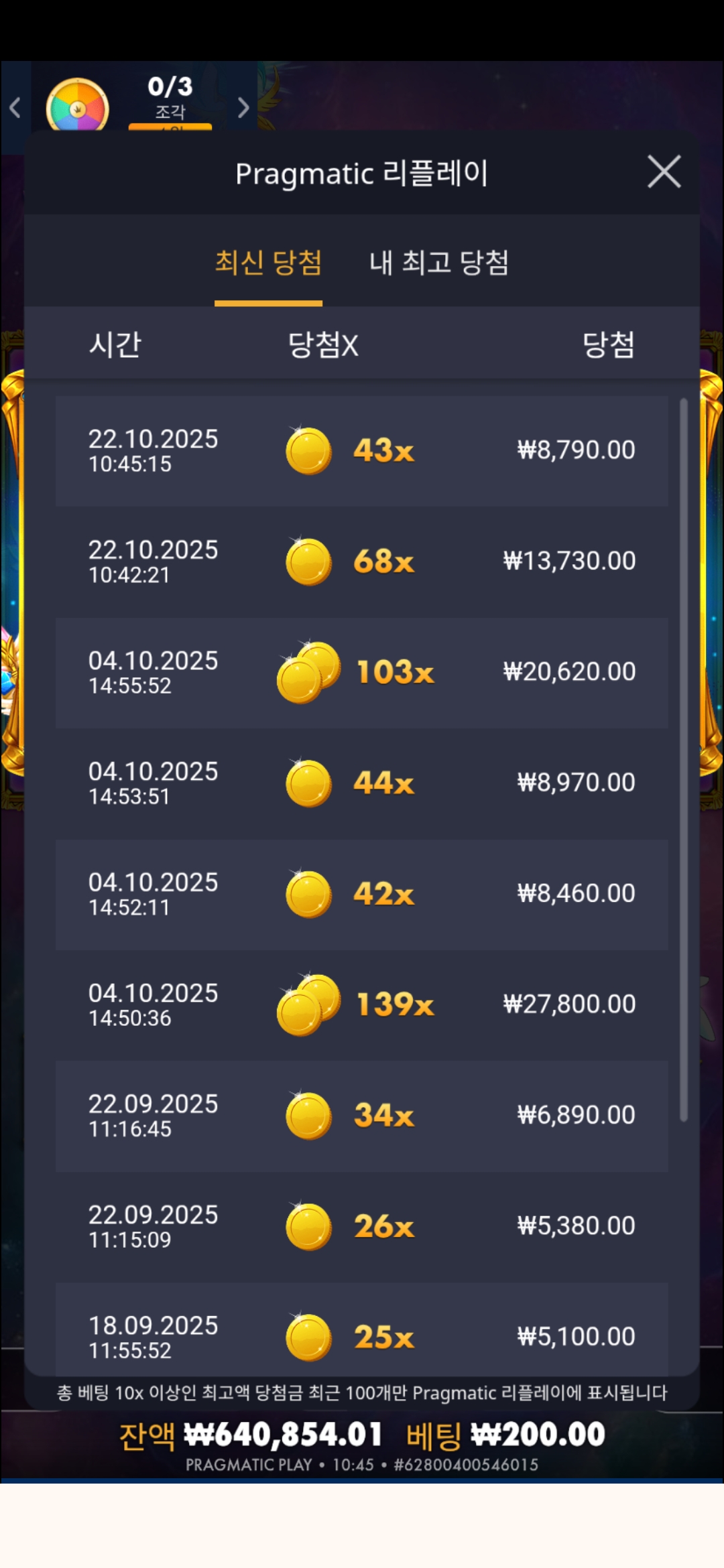724x1568 pixels.
Task: Watch the 139x win replay for ₩27,800.00
Action: point(361,1004)
